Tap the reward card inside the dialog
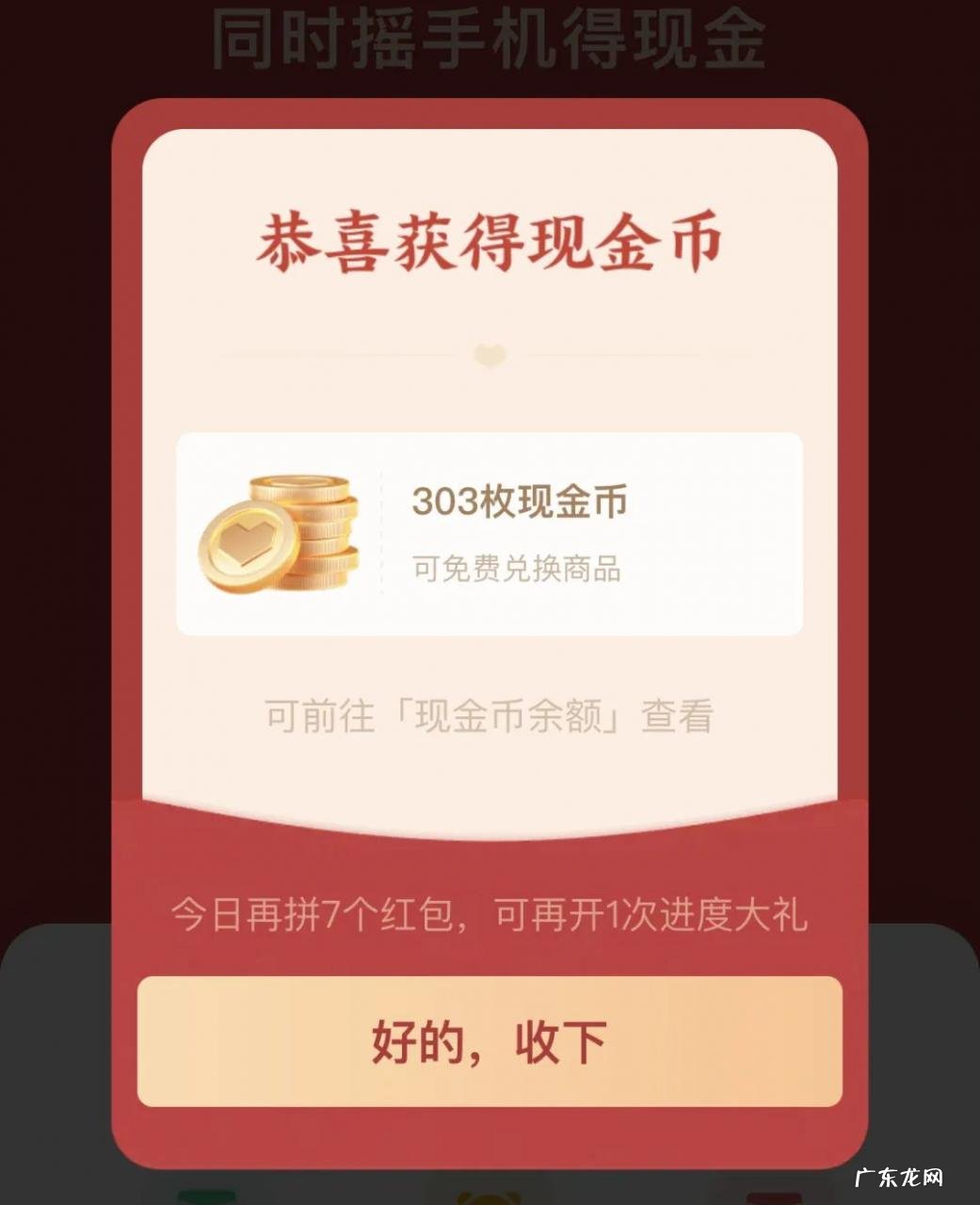 pyautogui.click(x=490, y=529)
